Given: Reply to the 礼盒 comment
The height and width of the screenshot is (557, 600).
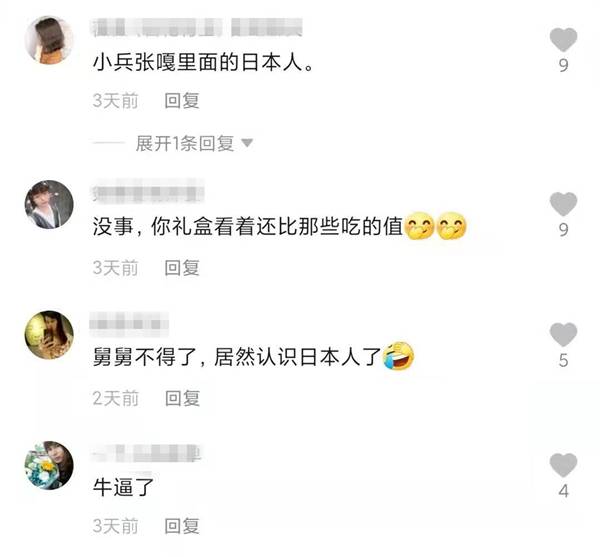Looking at the screenshot, I should 182,267.
